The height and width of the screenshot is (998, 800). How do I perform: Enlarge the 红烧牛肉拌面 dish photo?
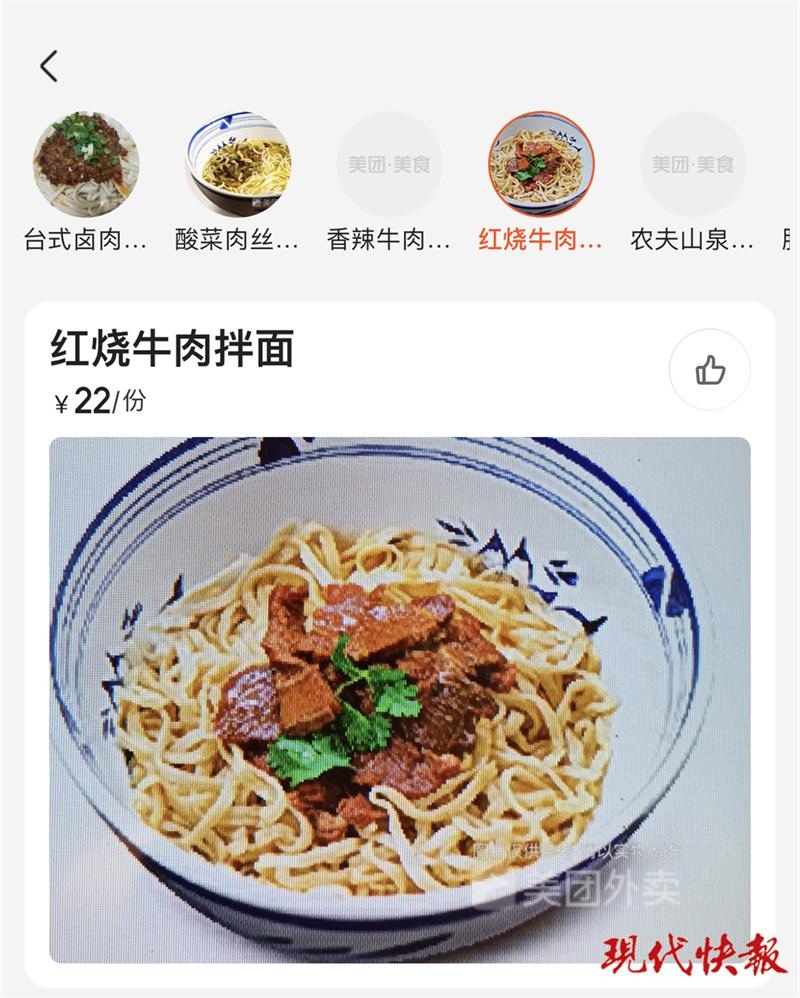point(400,700)
